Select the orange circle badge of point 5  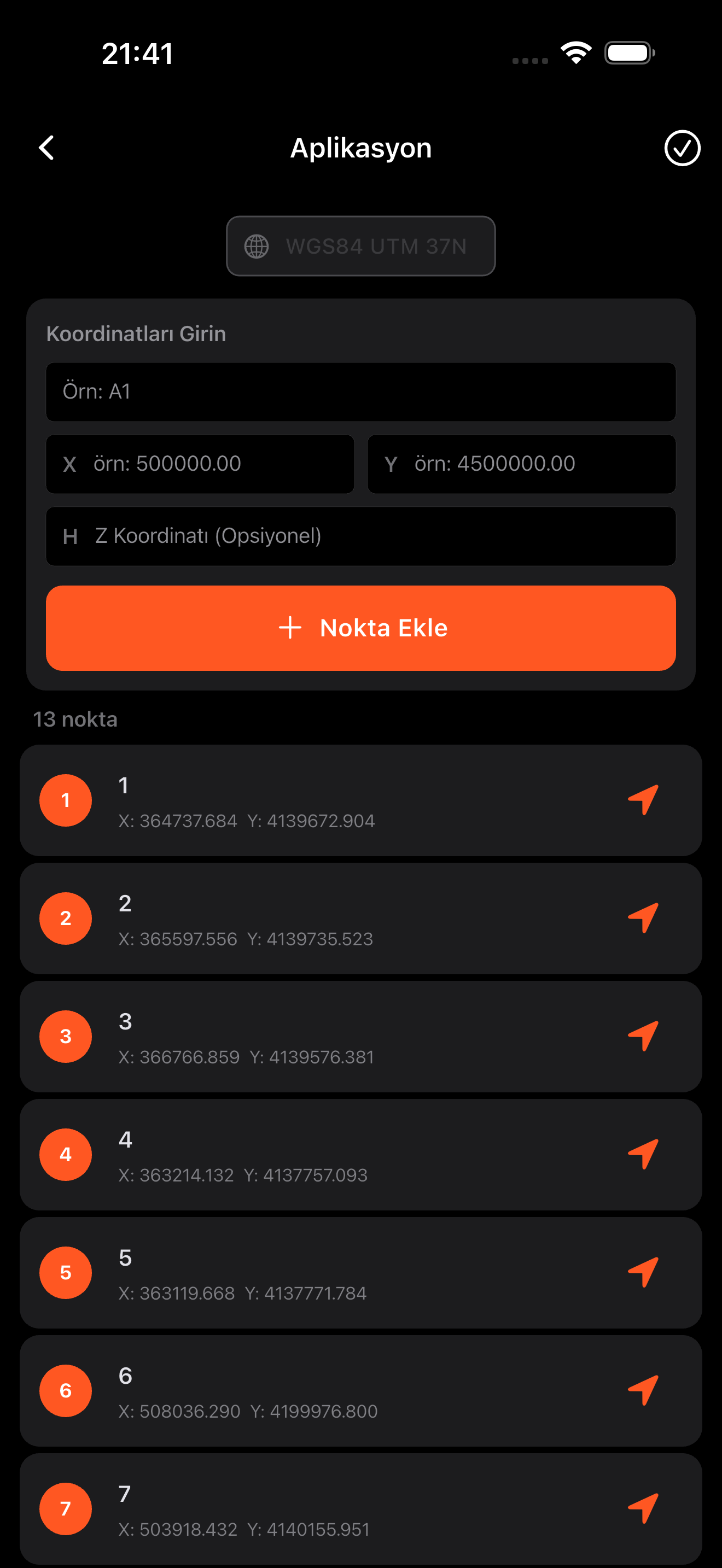click(65, 1272)
